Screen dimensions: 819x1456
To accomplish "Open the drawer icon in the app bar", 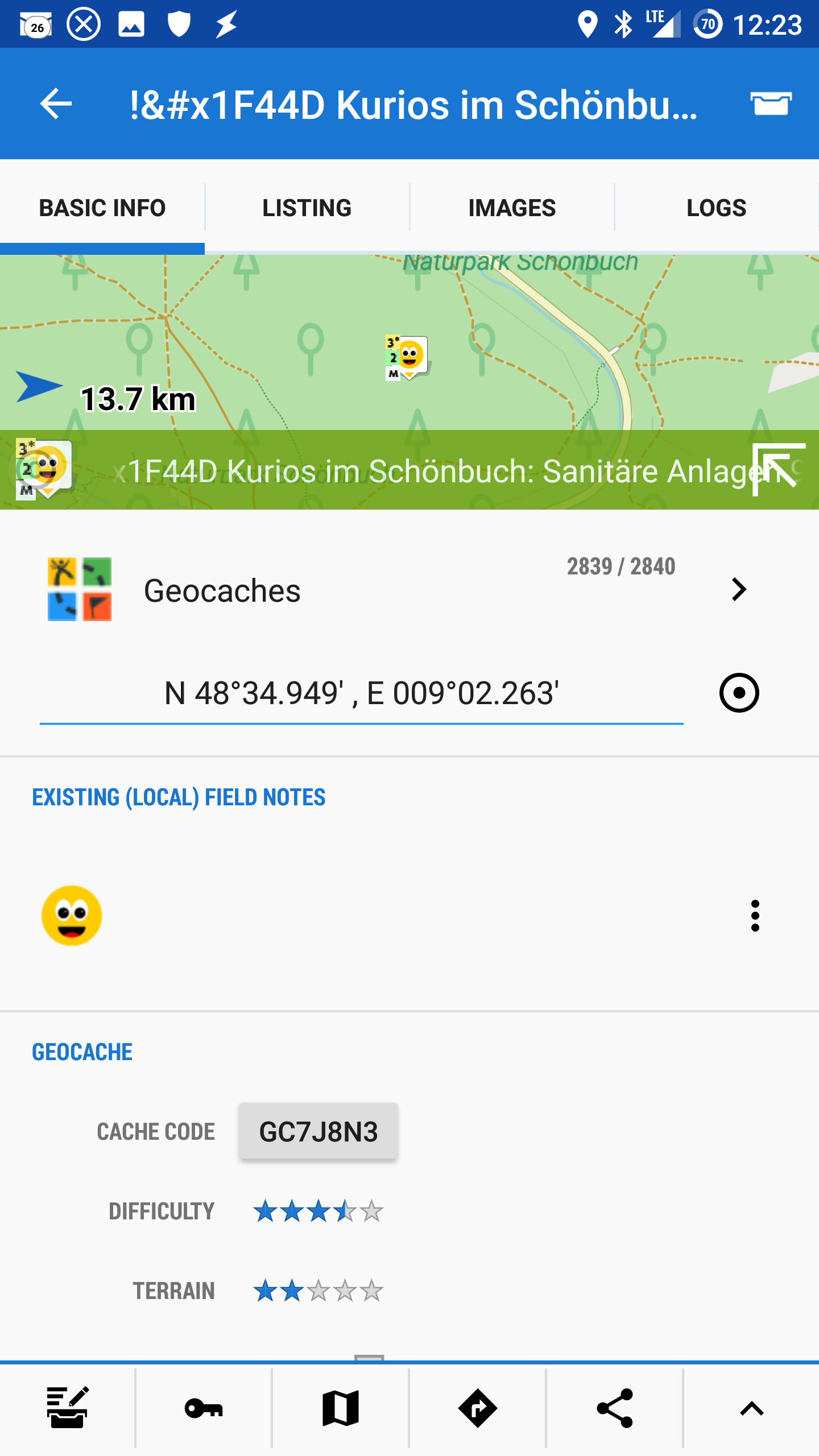I will [x=771, y=104].
